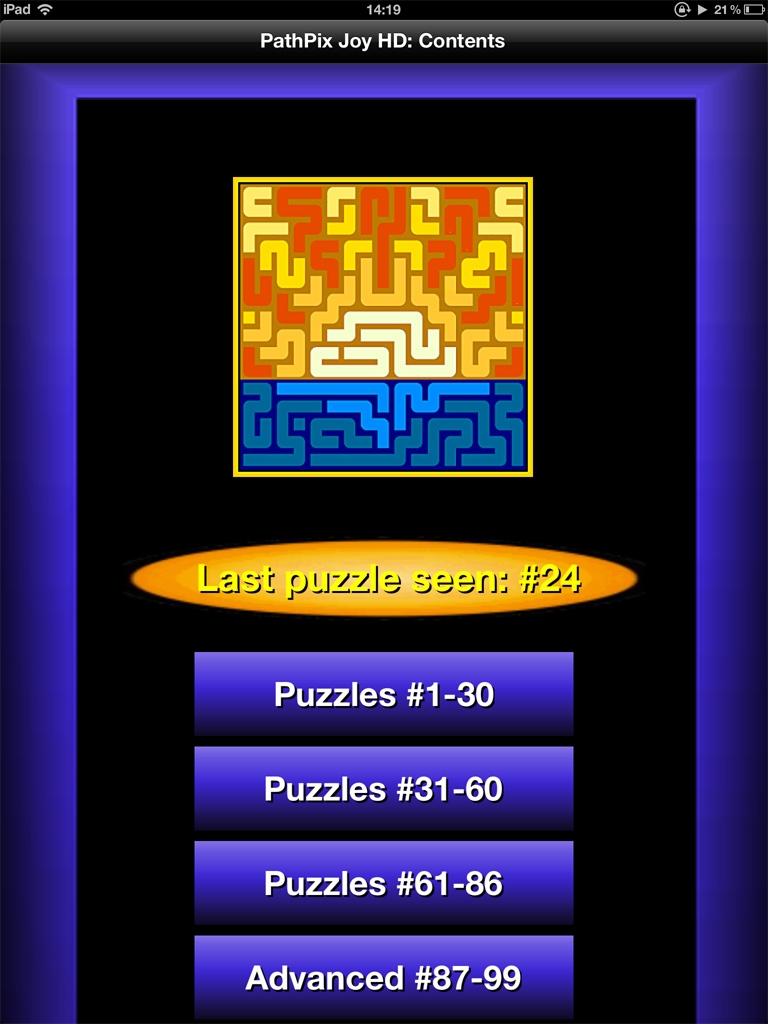Open Advanced #87-99 puzzles
This screenshot has height=1024, width=768.
tap(383, 977)
